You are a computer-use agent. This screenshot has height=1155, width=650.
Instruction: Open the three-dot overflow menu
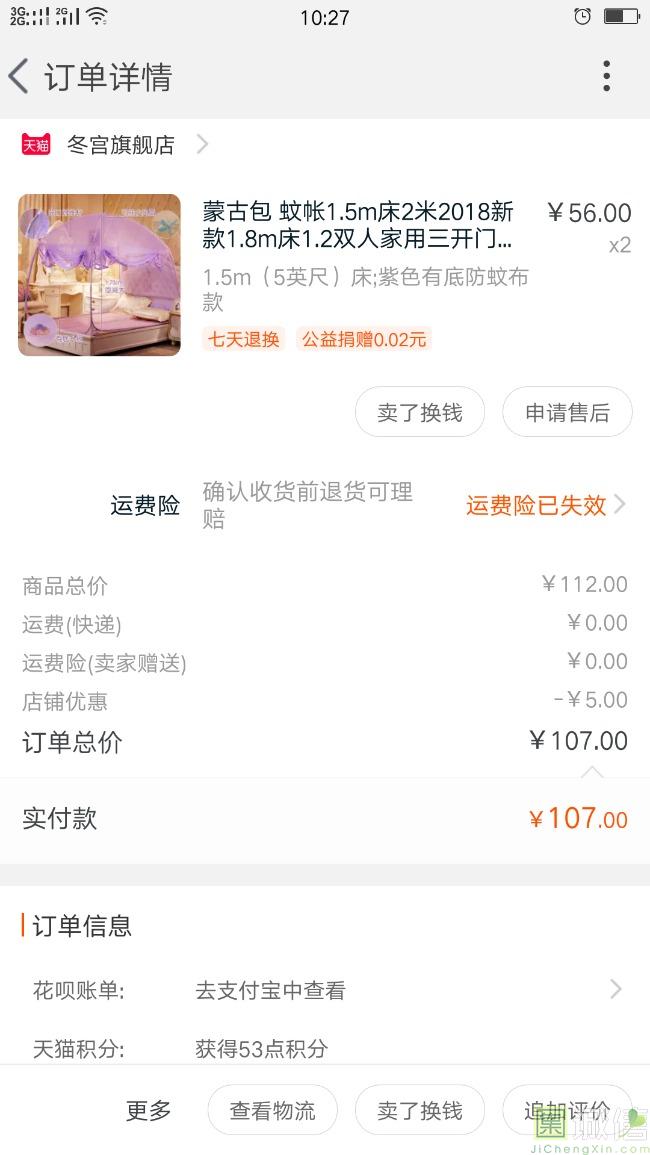(606, 76)
